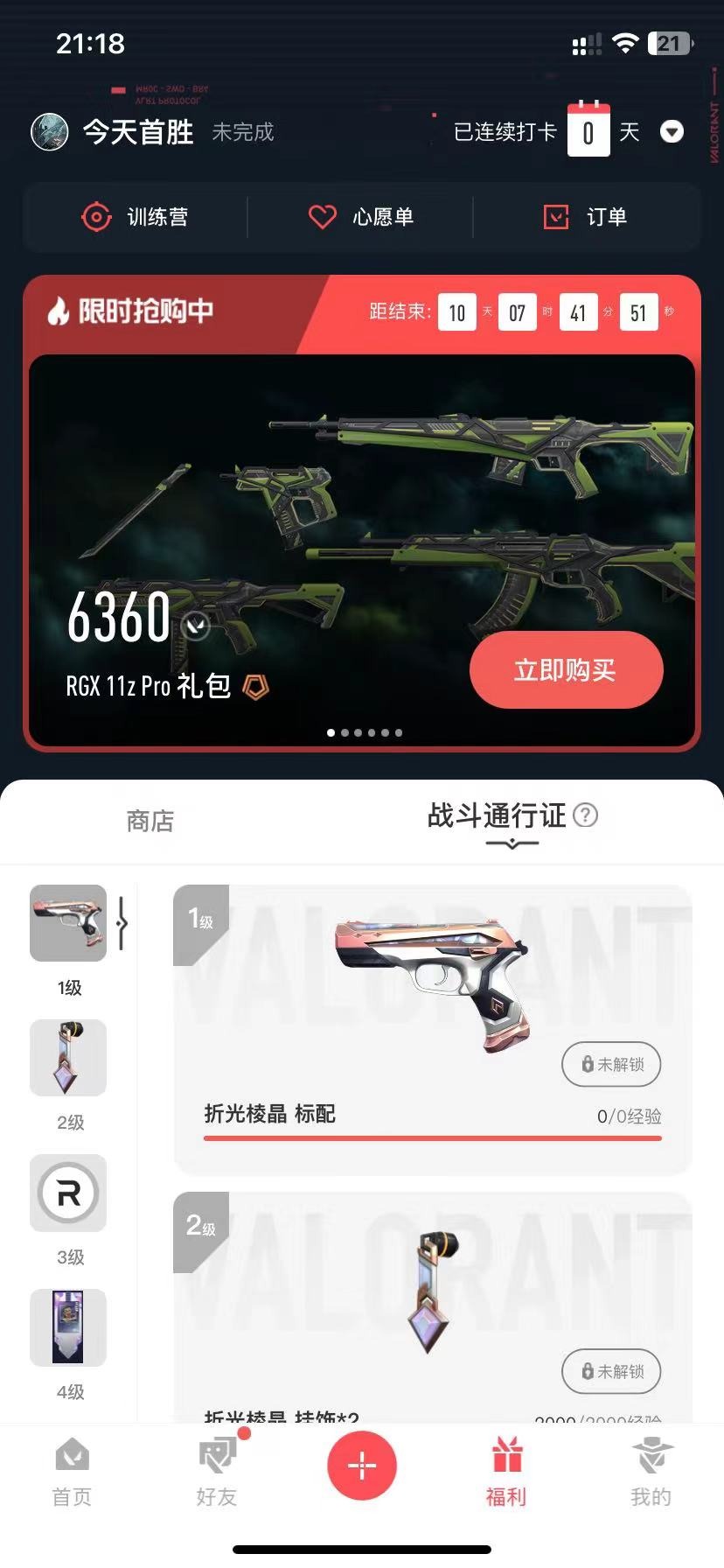
Task: Select the 3级 reward thumbnail
Action: tap(68, 1193)
